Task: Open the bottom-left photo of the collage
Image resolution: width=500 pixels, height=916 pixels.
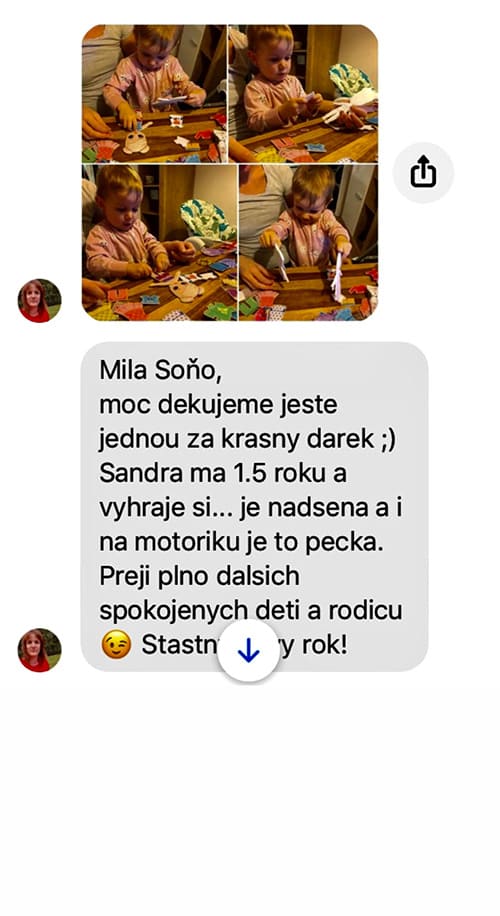Action: coord(159,243)
